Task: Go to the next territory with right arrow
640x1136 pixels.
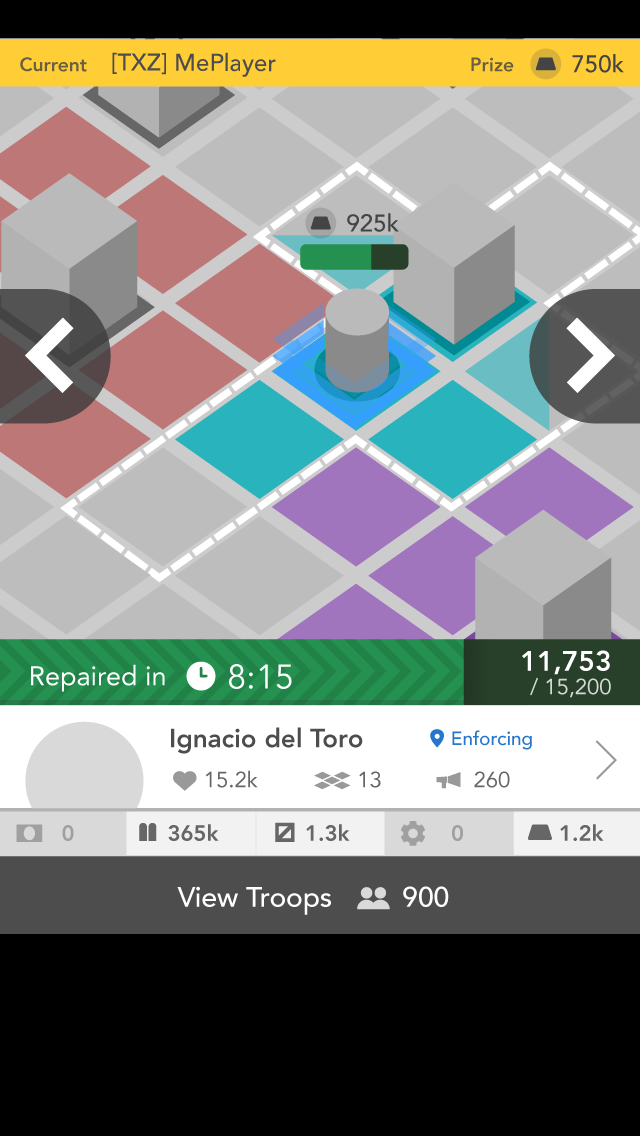Action: [590, 355]
